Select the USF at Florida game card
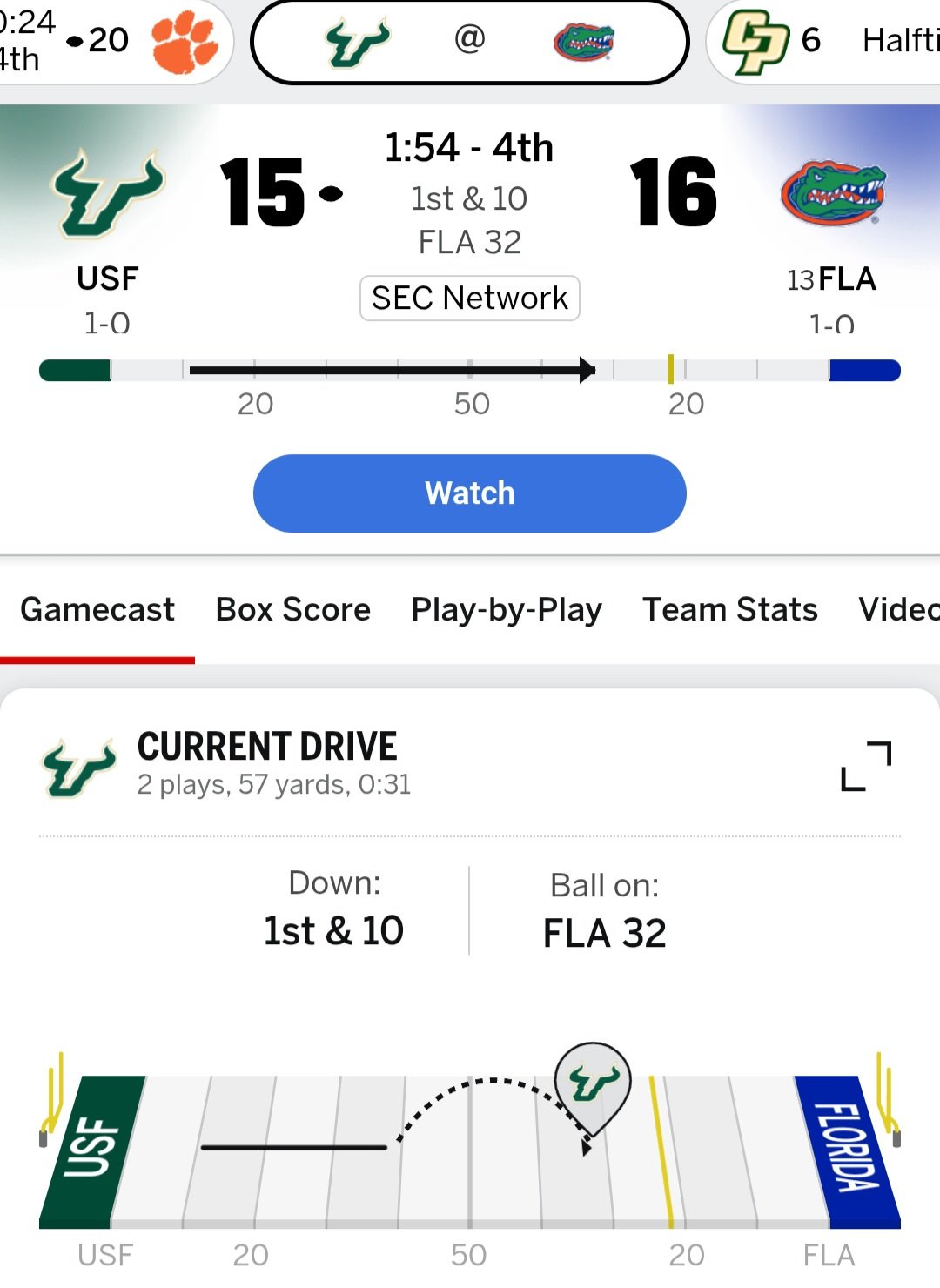The width and height of the screenshot is (940, 1288). (469, 41)
